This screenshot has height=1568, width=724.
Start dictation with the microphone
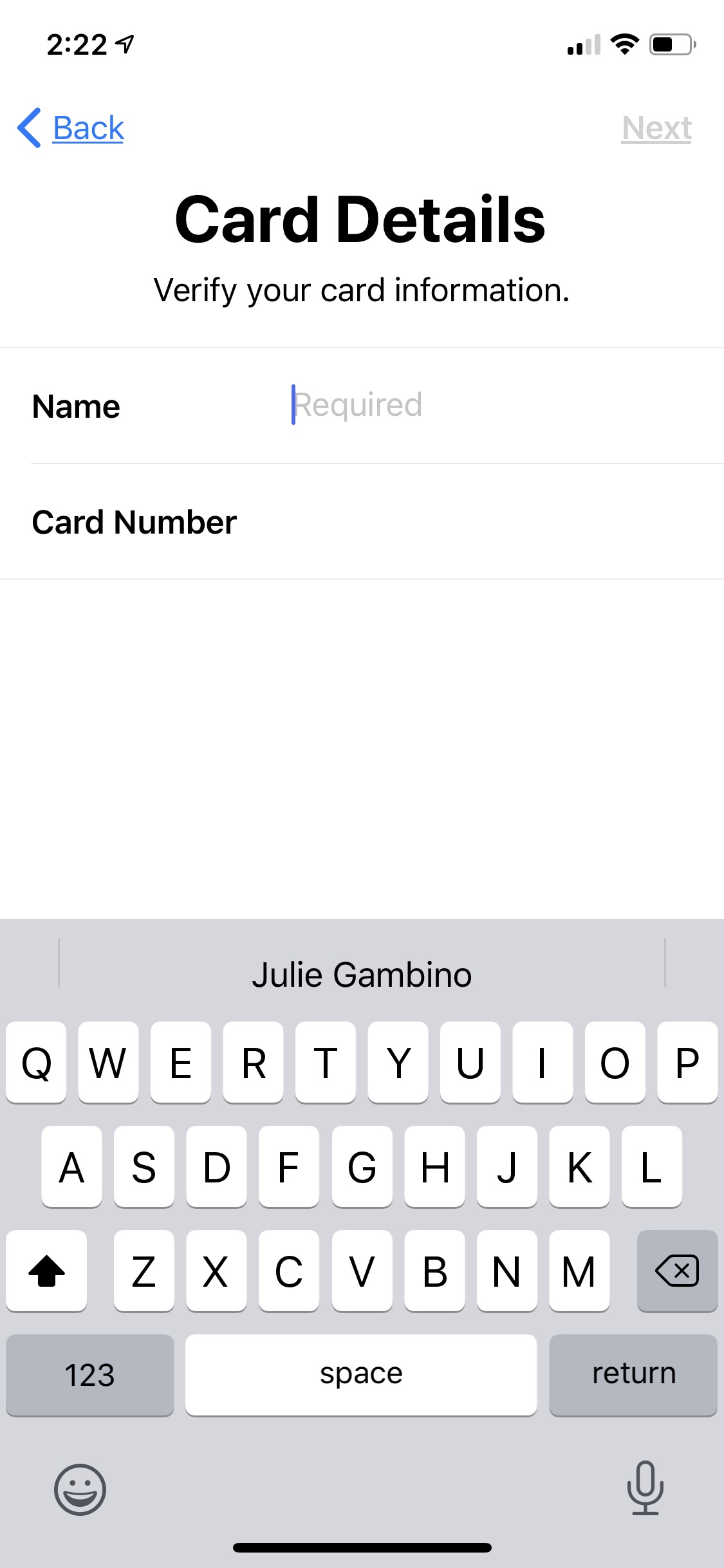tap(645, 1488)
